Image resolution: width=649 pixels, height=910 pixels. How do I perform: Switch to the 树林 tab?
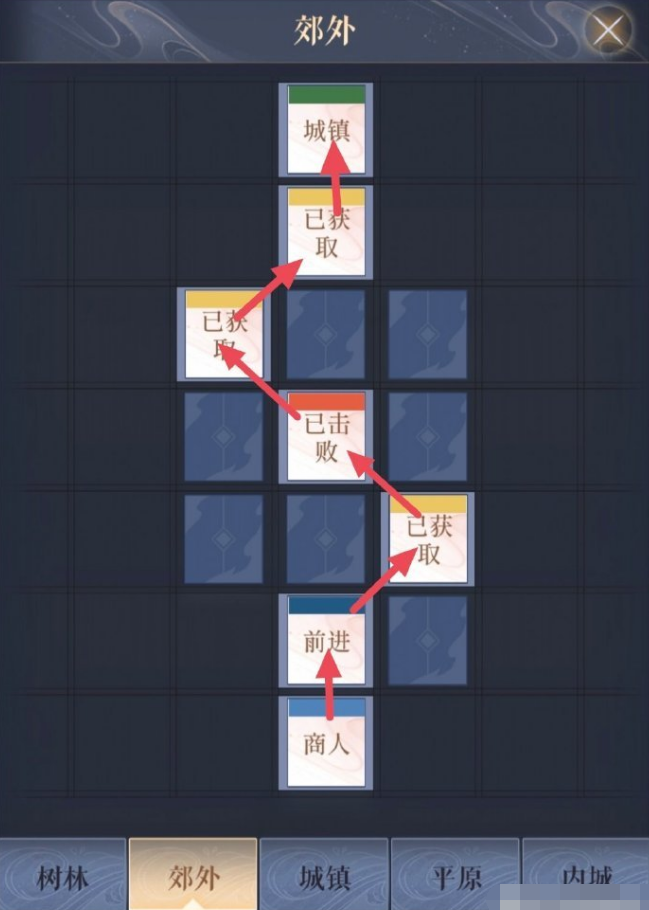[x=62, y=877]
